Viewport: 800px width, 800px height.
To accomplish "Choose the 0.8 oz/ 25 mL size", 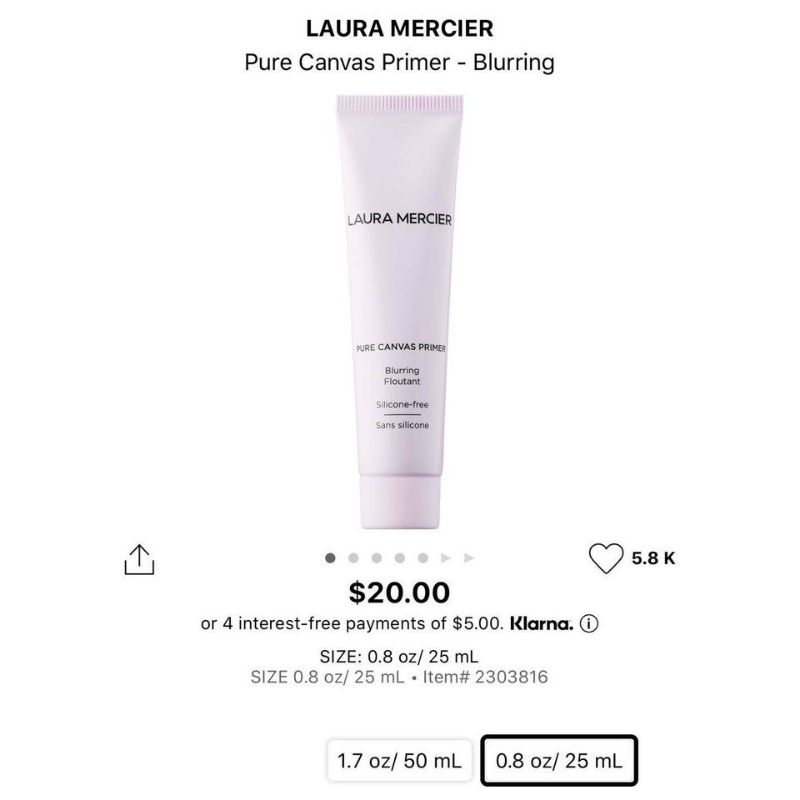I will [558, 760].
